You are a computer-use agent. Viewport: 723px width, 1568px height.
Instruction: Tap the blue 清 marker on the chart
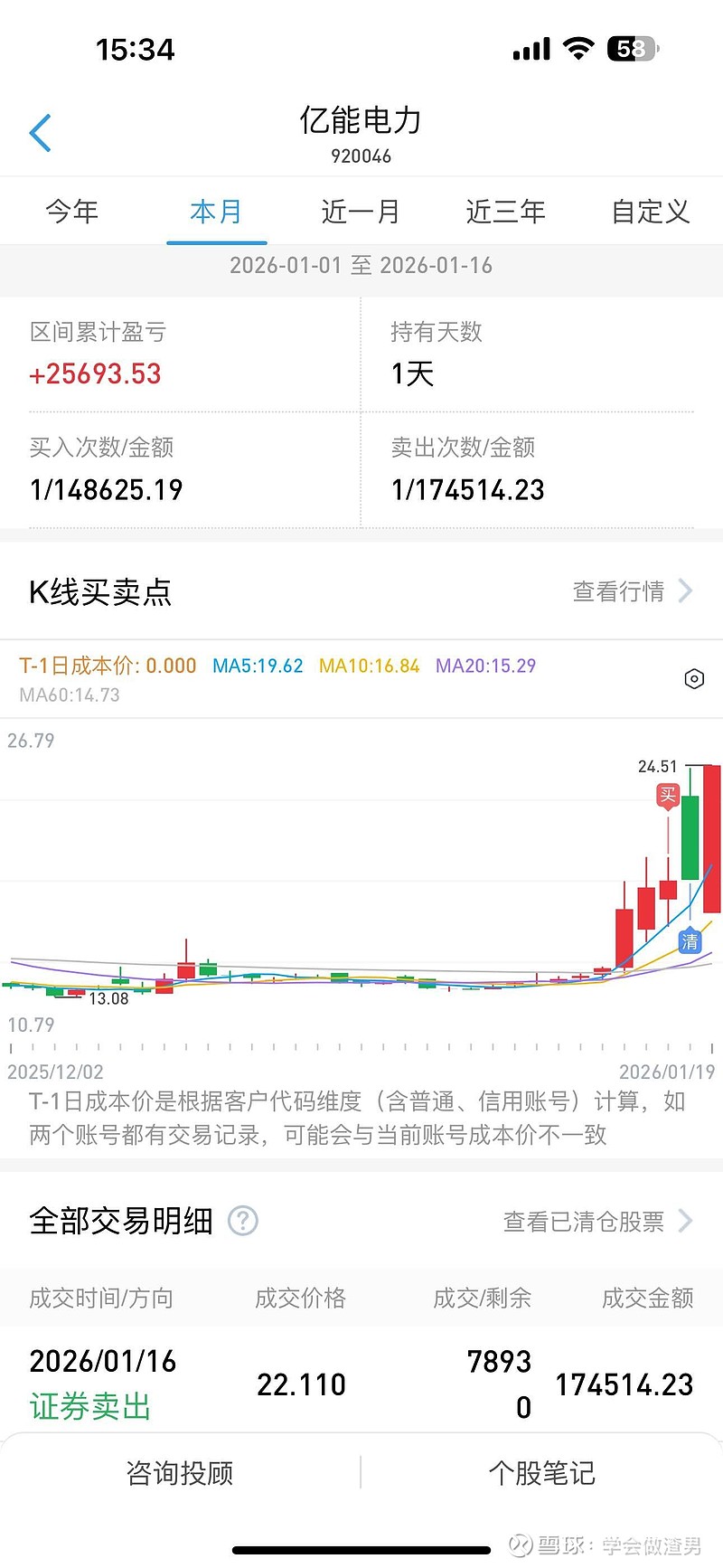tap(689, 942)
